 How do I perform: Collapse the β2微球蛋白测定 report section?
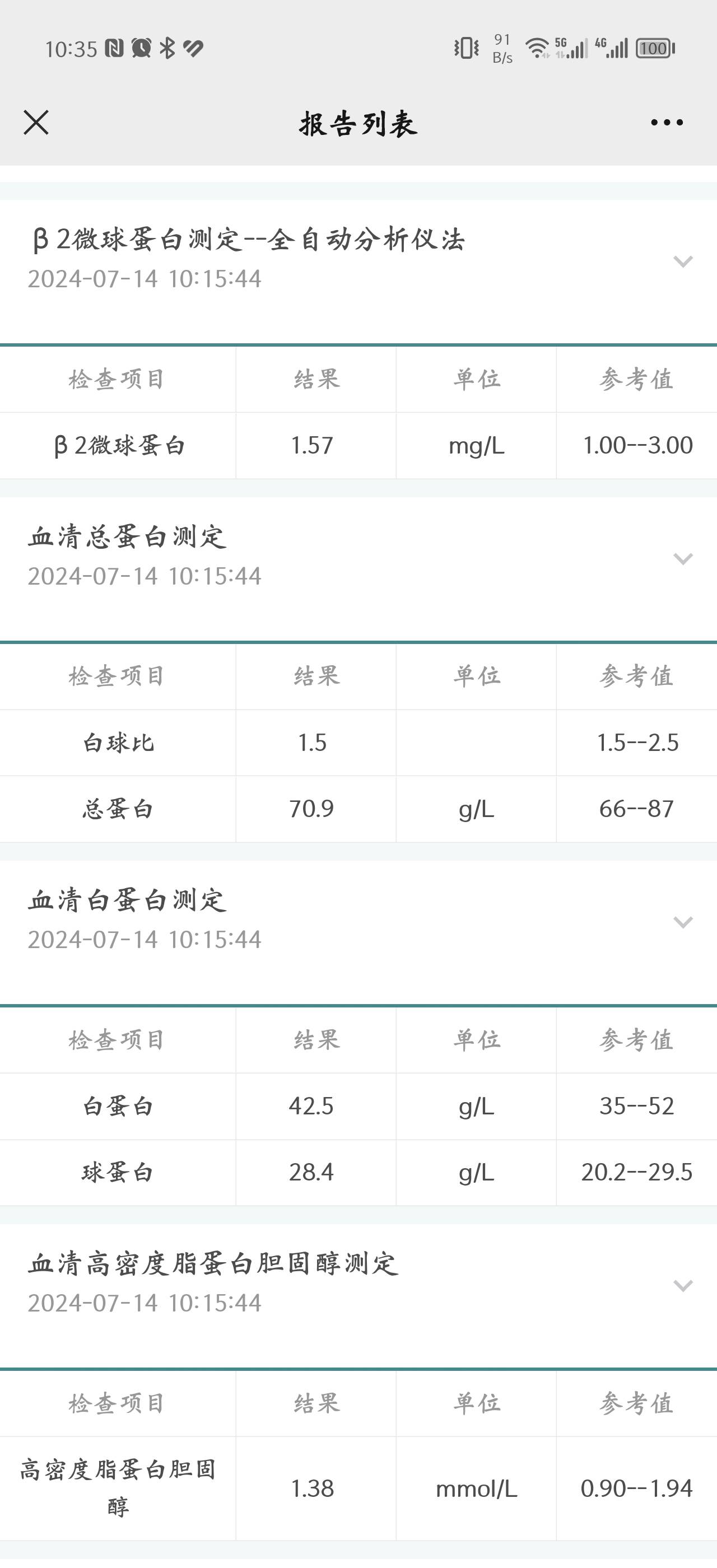(683, 262)
